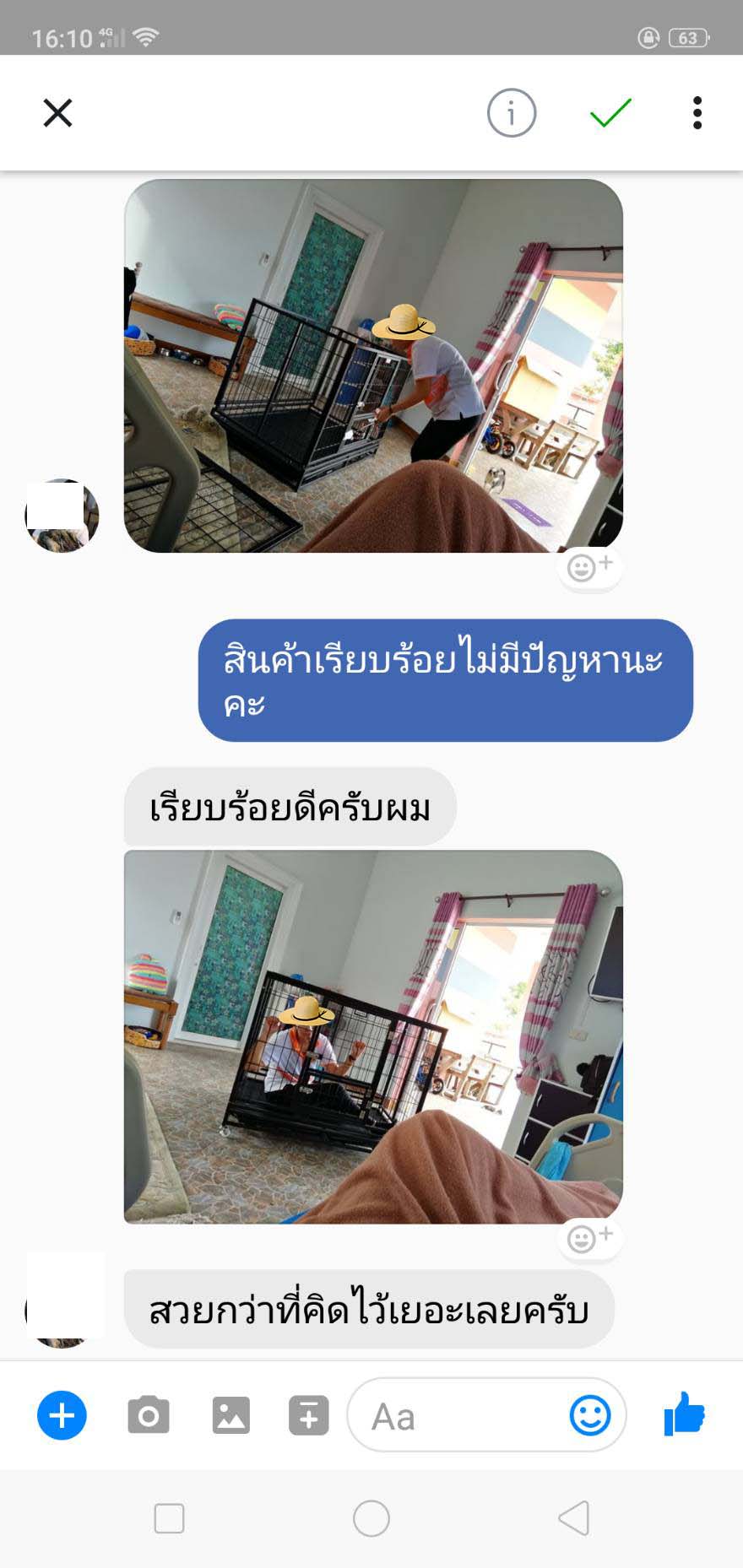Open the second photo with man inside cage
Screen dimensions: 743x1568
coord(373,1036)
